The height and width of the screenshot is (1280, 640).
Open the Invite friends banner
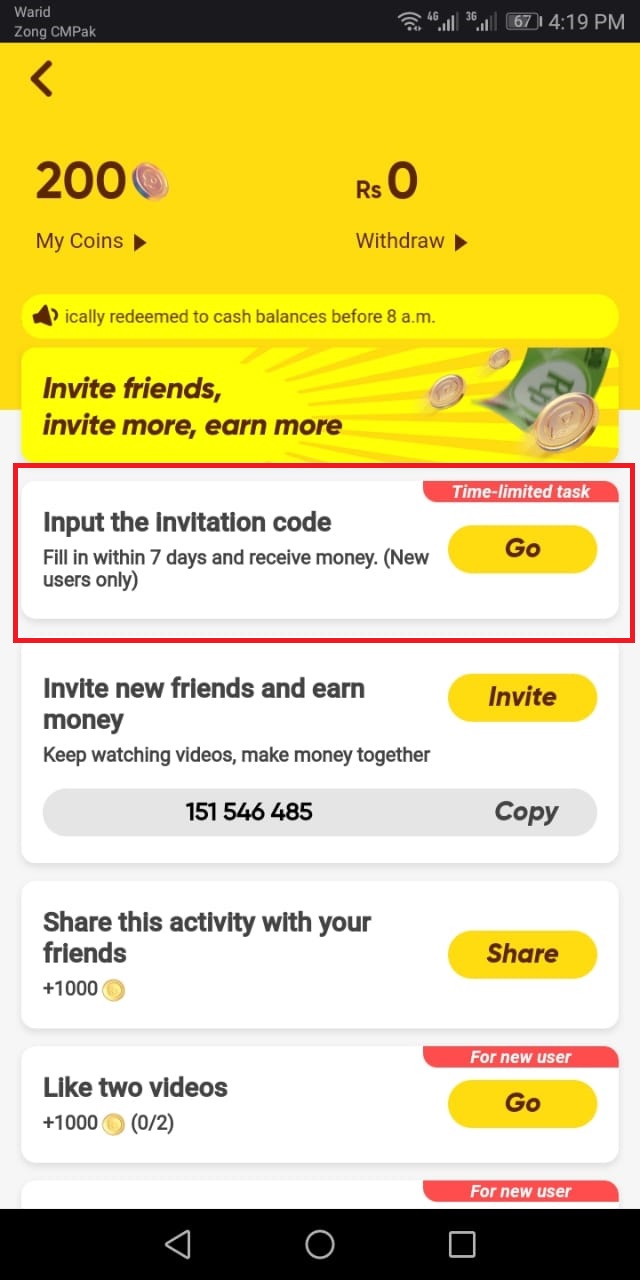(x=320, y=405)
